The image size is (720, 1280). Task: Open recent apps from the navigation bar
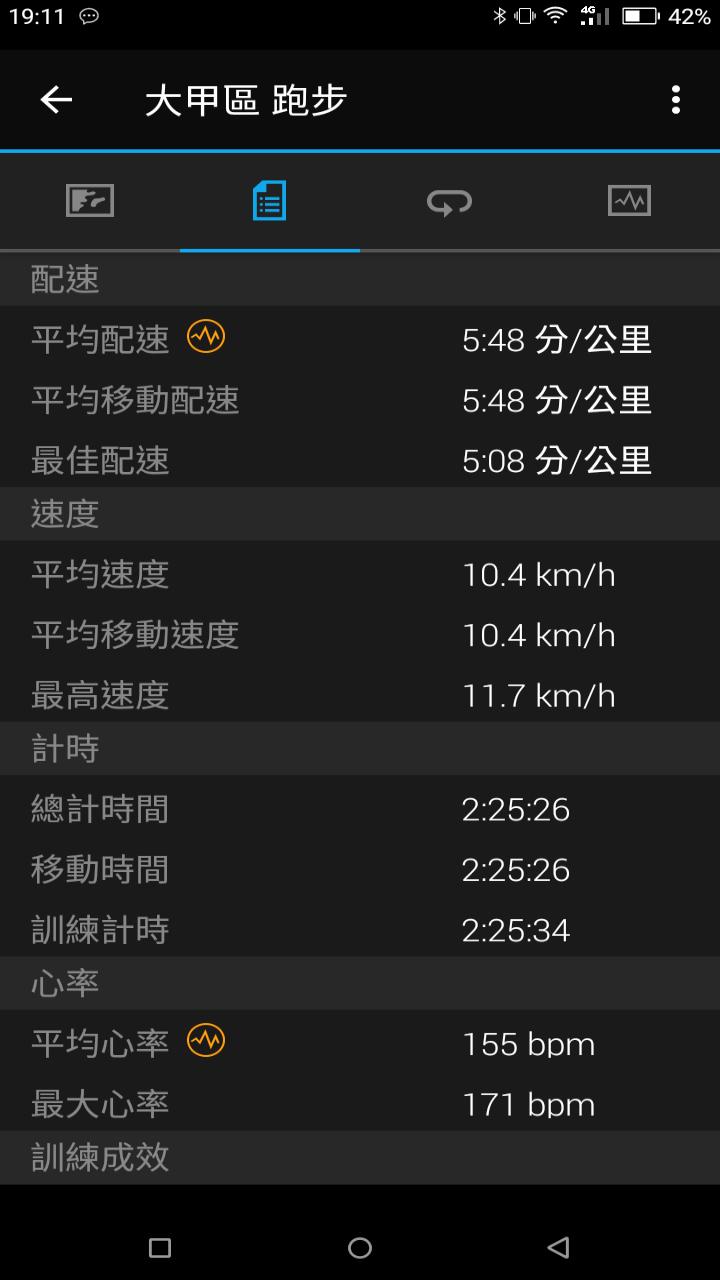(x=160, y=1247)
